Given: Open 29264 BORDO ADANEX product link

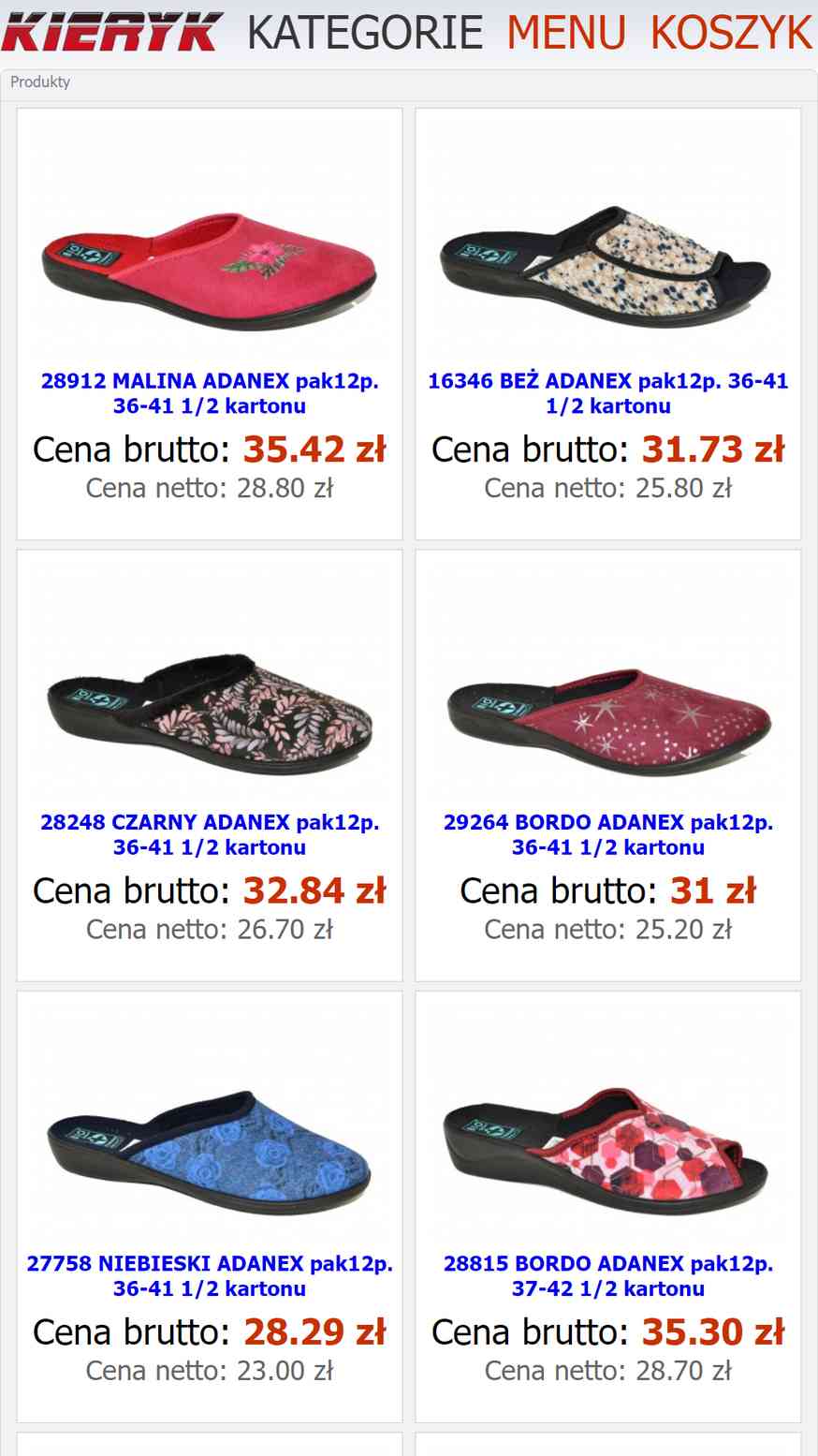Looking at the screenshot, I should click(x=608, y=834).
